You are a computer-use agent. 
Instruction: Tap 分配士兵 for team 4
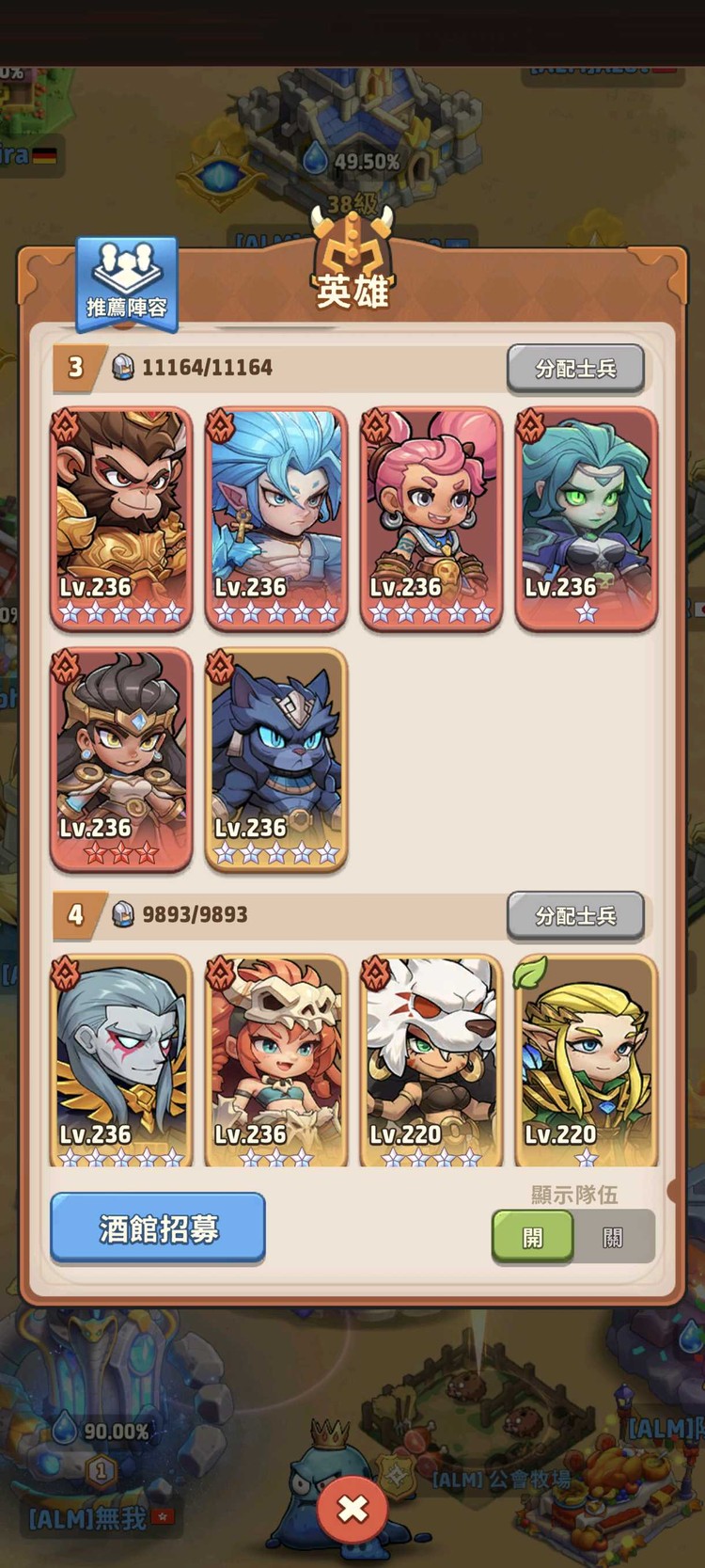pos(575,915)
